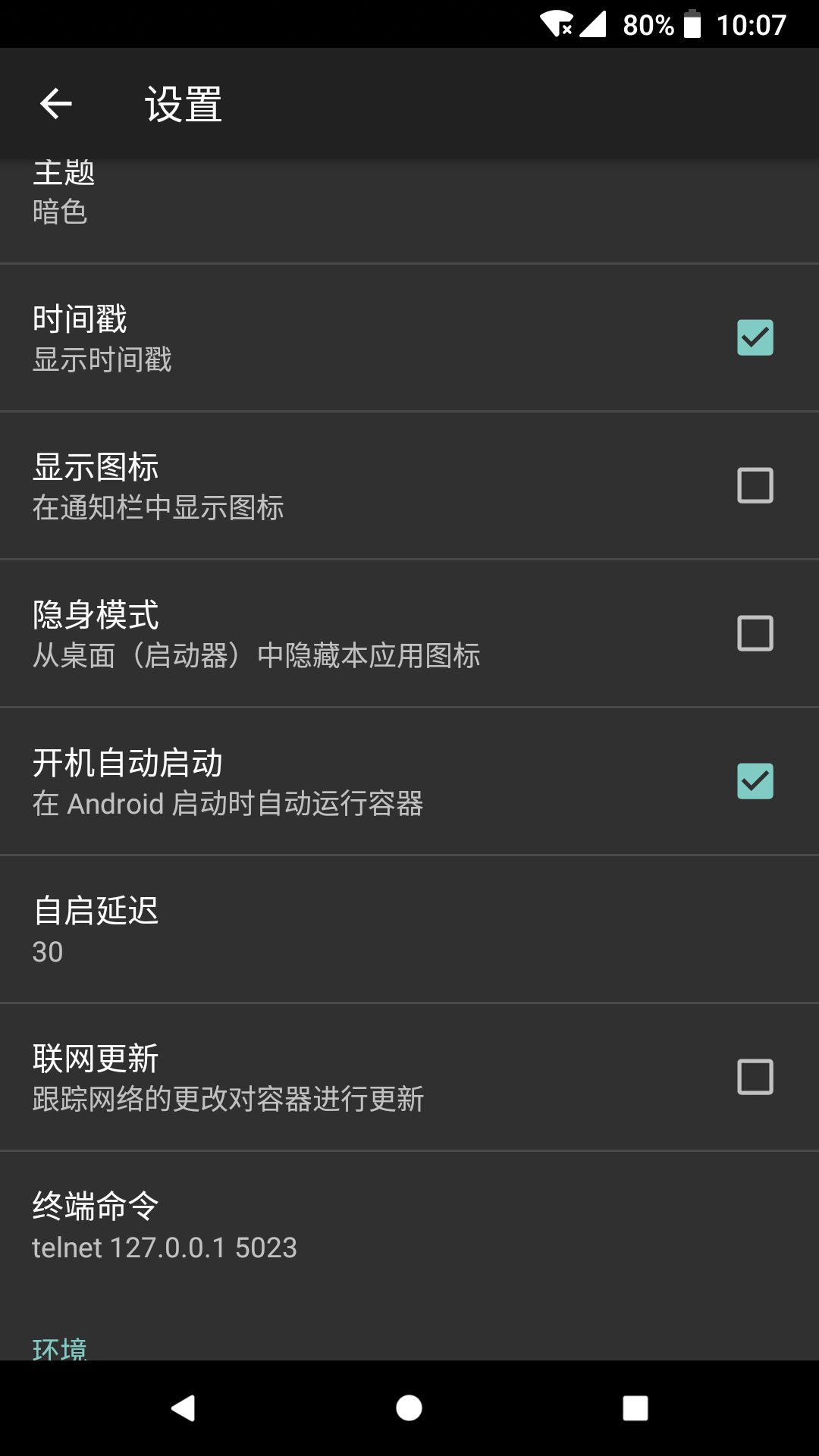819x1456 pixels.
Task: Turn on 隐身模式 checkbox
Action: click(755, 633)
